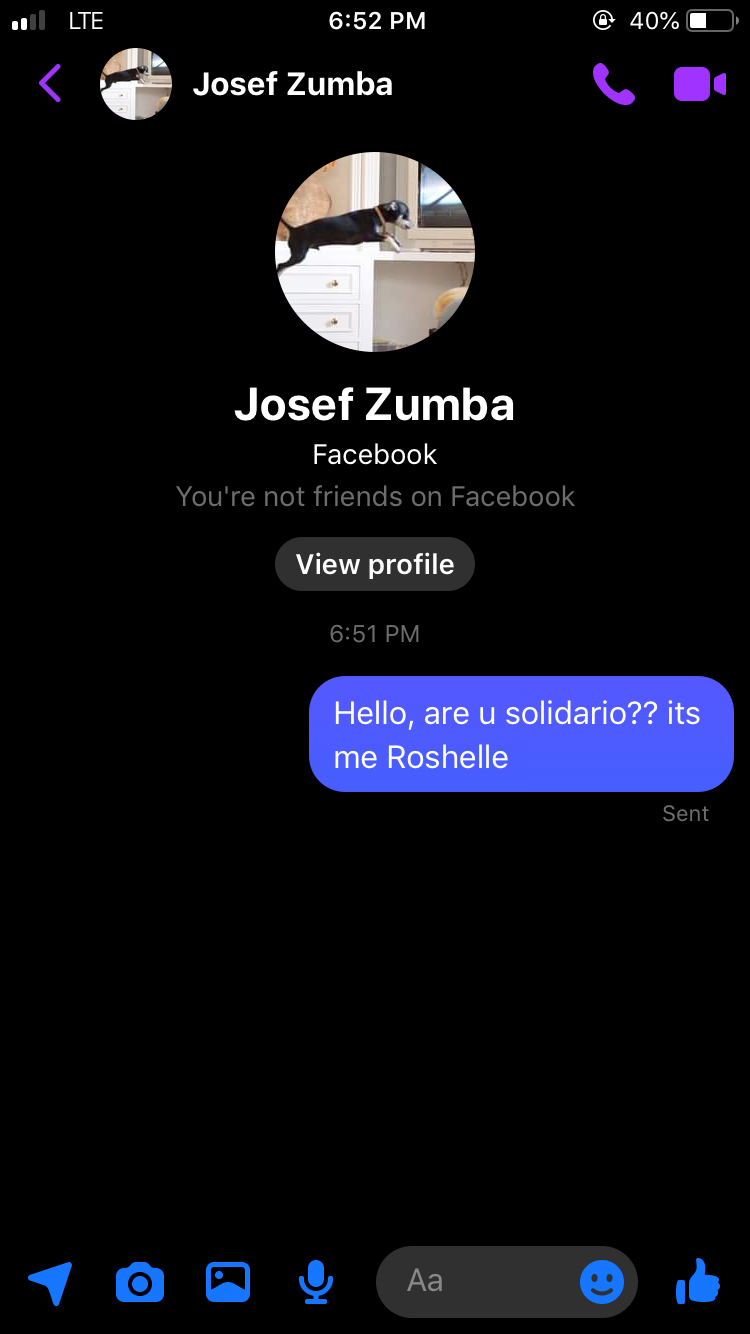Start a voice call with Josef Zumba
Viewport: 750px width, 1334px height.
click(x=613, y=84)
